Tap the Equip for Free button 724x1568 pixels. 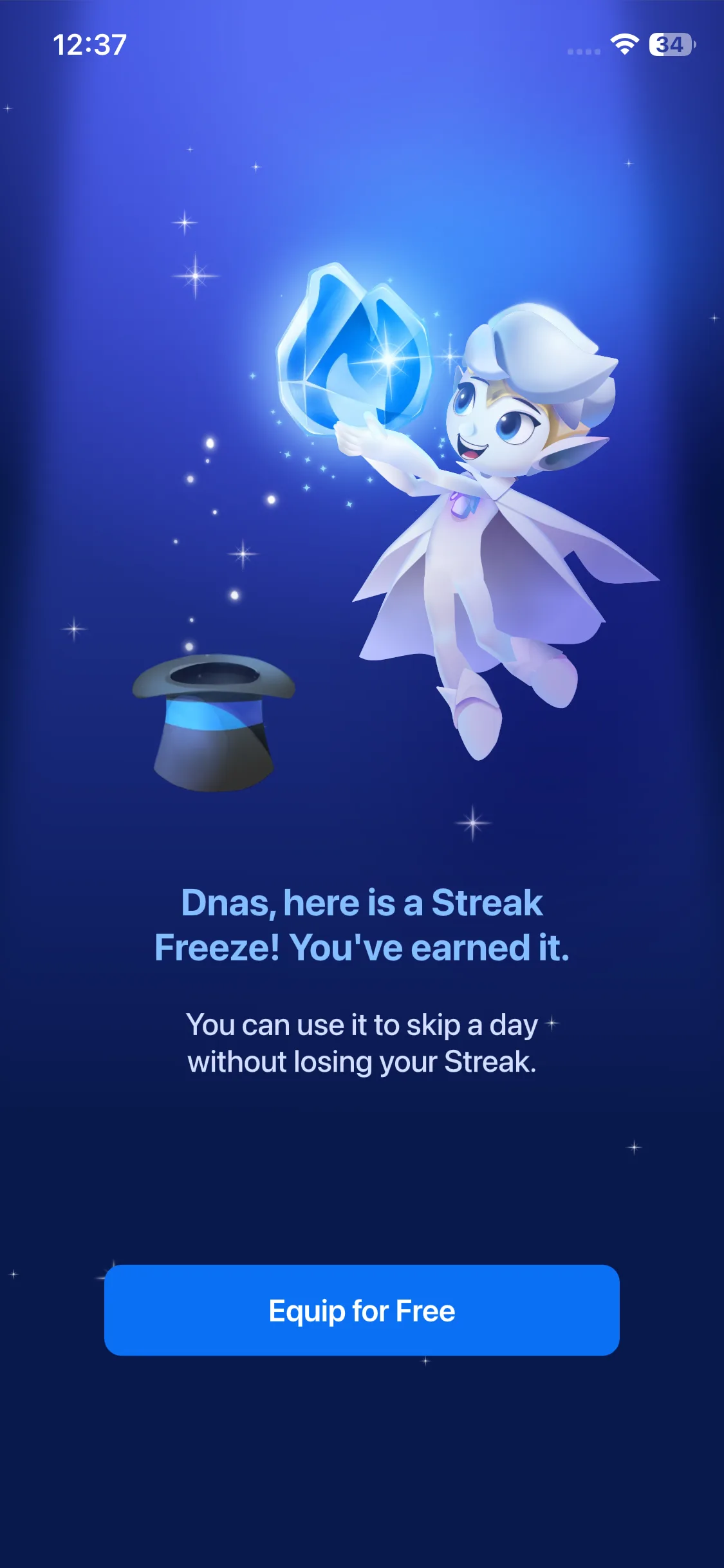(362, 1310)
